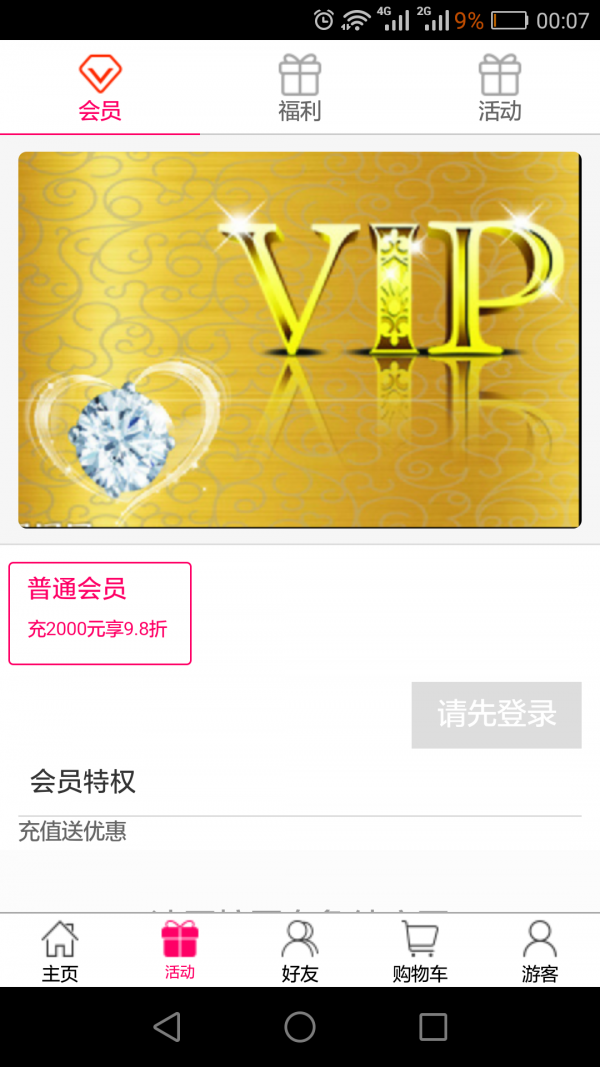Select the 普通会员 membership card

[x=100, y=613]
